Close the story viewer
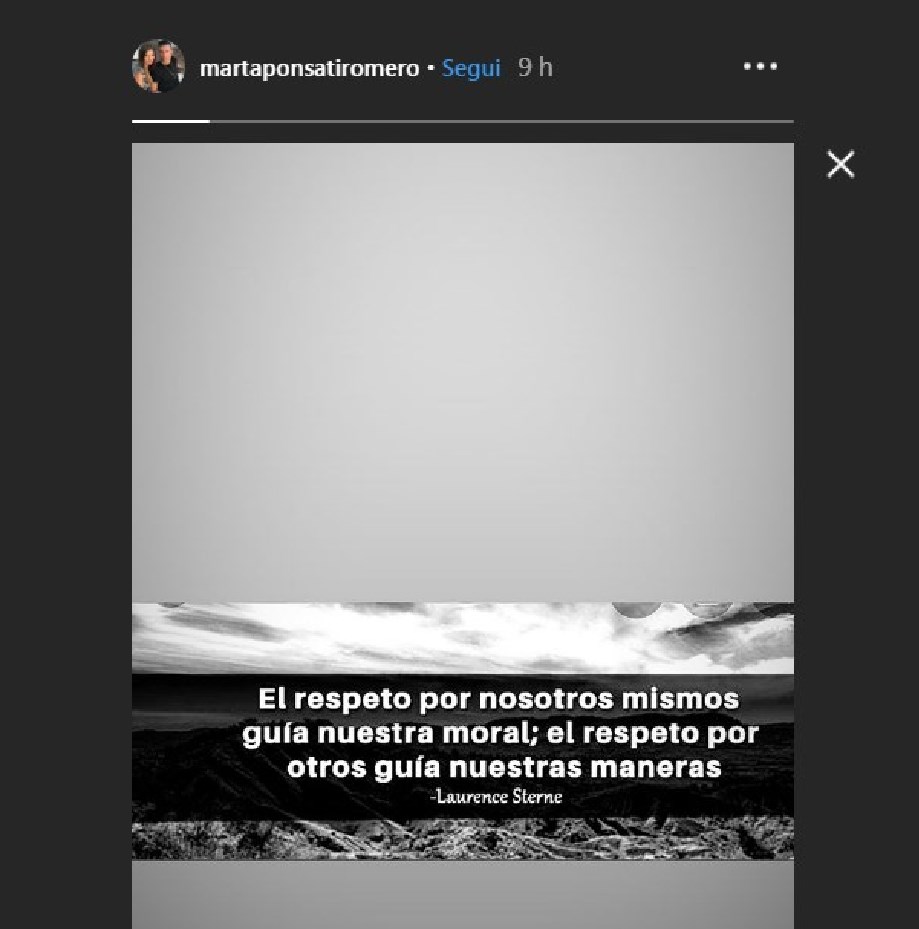Screen dimensions: 919x929 click(x=841, y=164)
